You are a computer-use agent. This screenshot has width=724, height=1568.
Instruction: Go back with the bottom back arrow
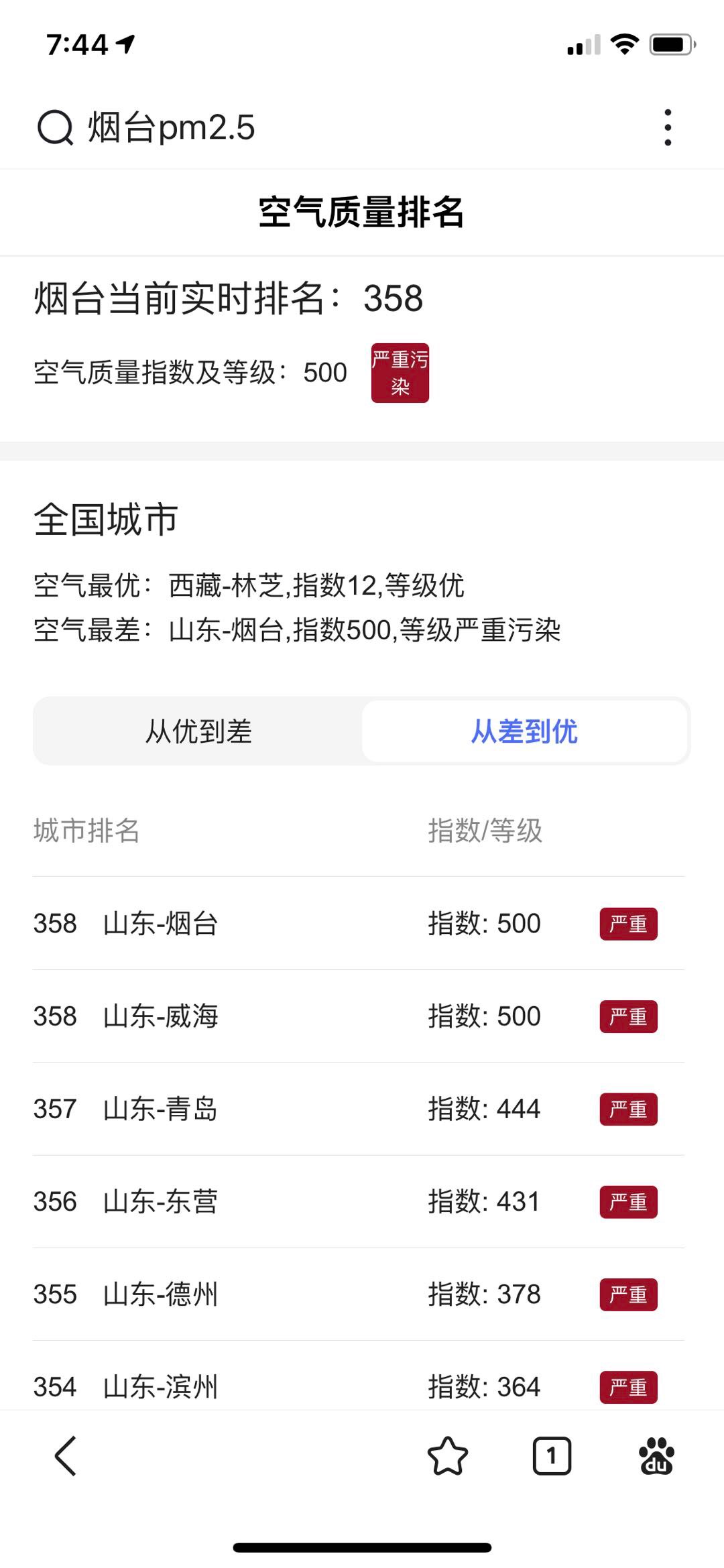point(66,1455)
